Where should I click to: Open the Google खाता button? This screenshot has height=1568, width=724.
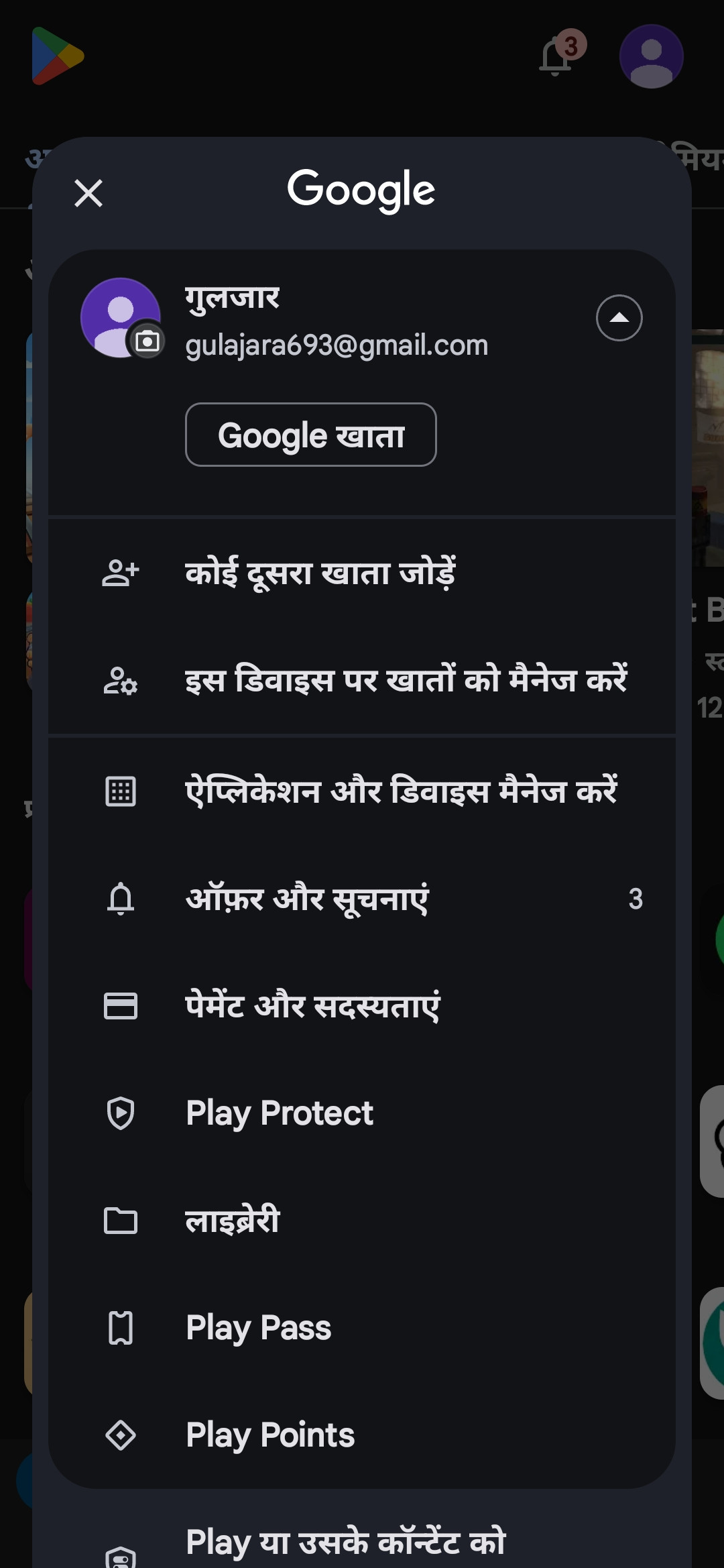(x=311, y=435)
